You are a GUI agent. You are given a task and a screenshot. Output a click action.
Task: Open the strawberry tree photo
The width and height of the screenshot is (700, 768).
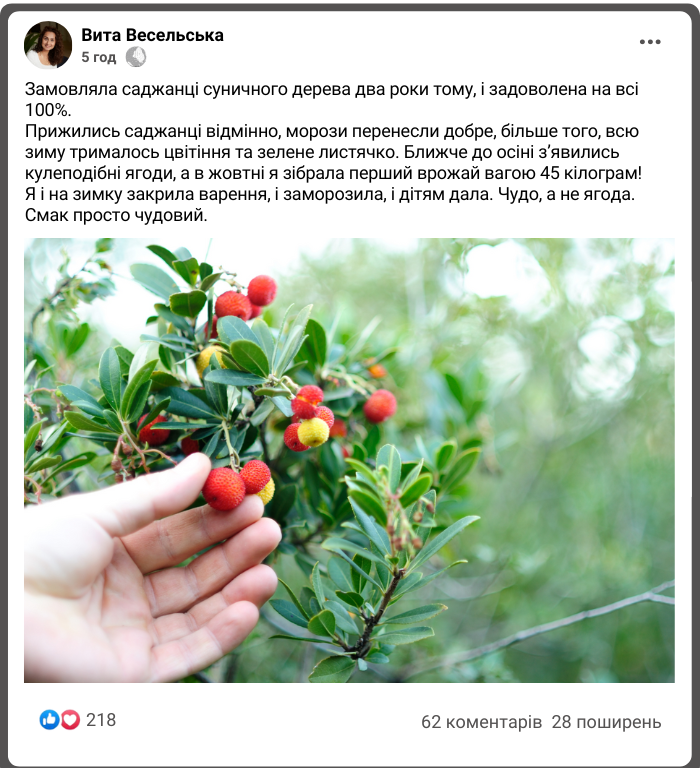pyautogui.click(x=349, y=460)
